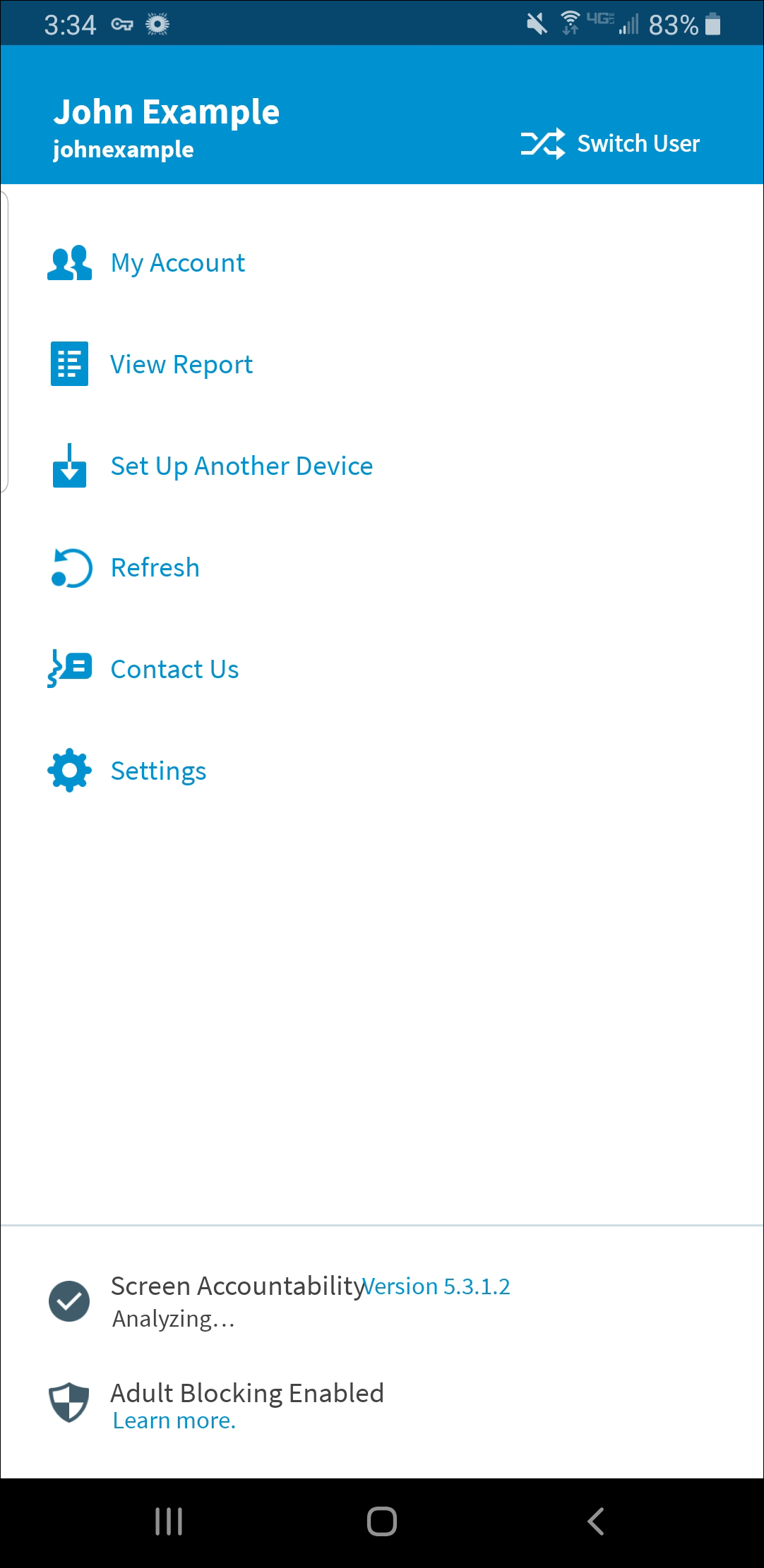Open View Report
The width and height of the screenshot is (764, 1568).
(382, 365)
